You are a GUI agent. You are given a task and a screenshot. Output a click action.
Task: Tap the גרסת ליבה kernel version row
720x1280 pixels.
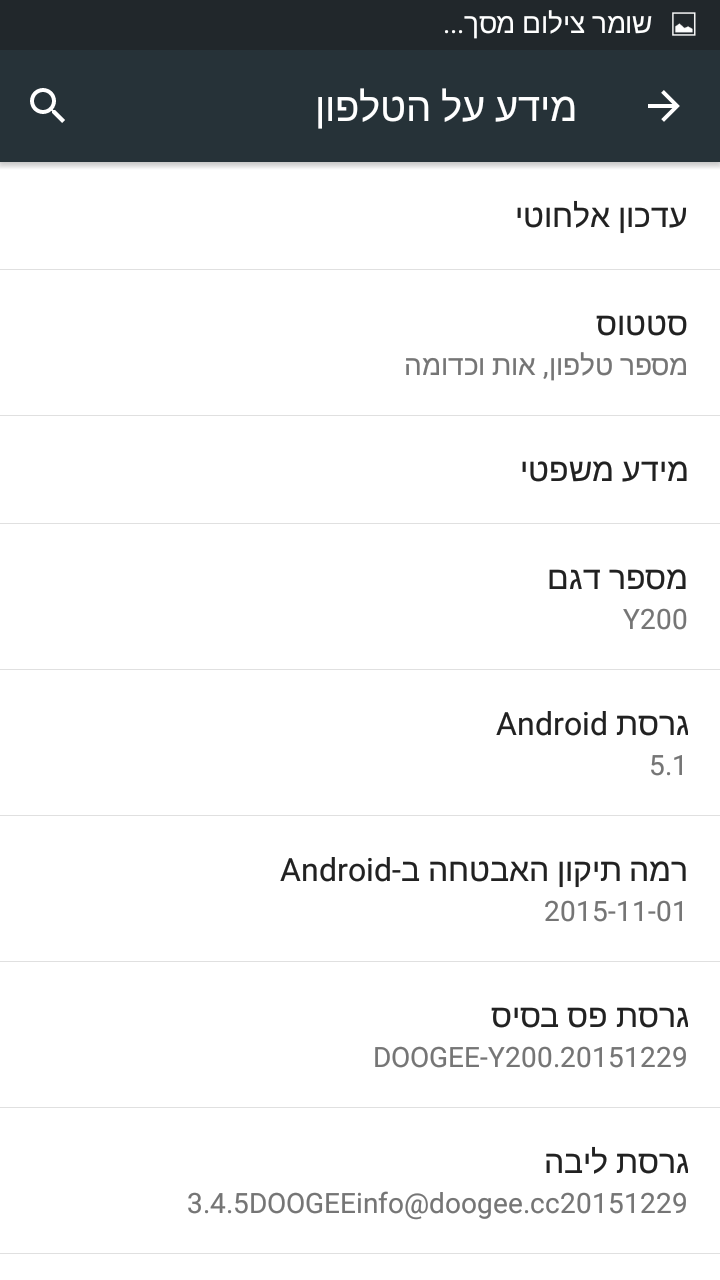(360, 1181)
